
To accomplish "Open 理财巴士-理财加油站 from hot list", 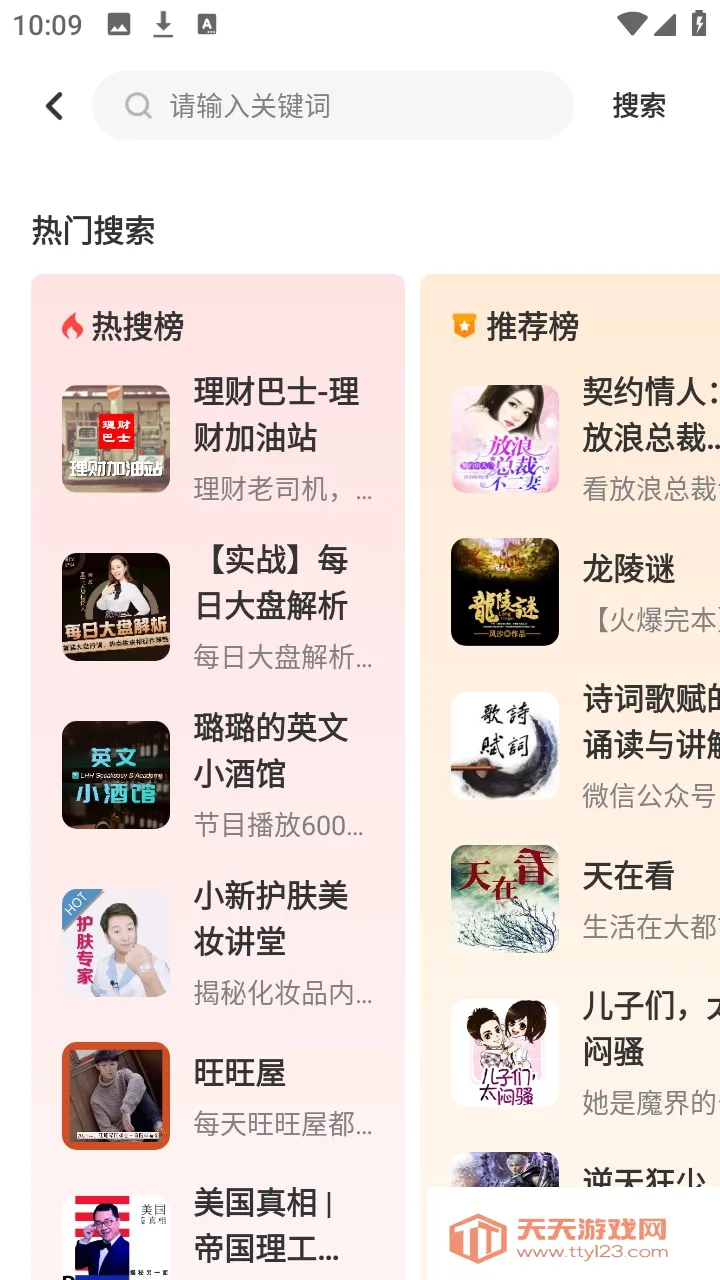I will click(x=275, y=415).
